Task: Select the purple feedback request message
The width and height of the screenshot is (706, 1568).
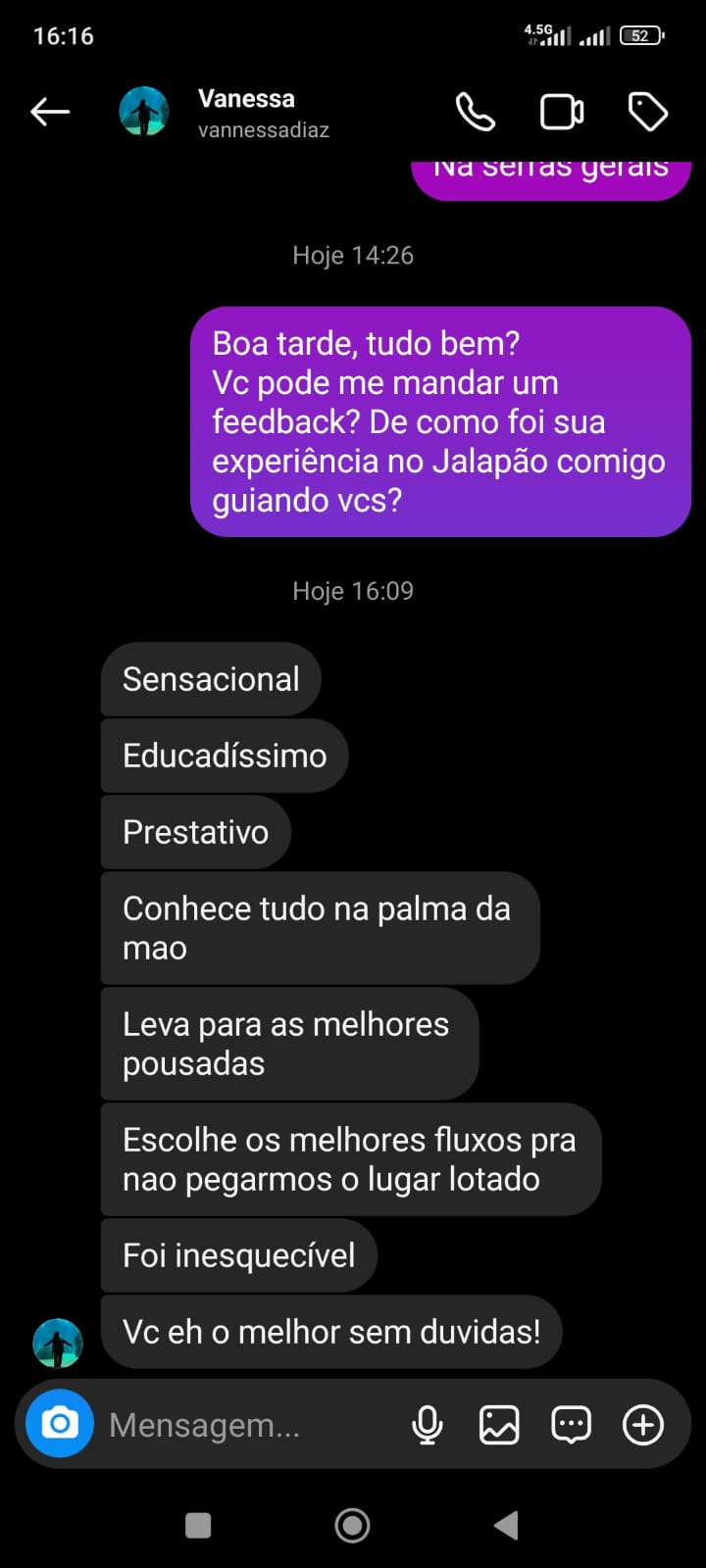Action: [439, 421]
